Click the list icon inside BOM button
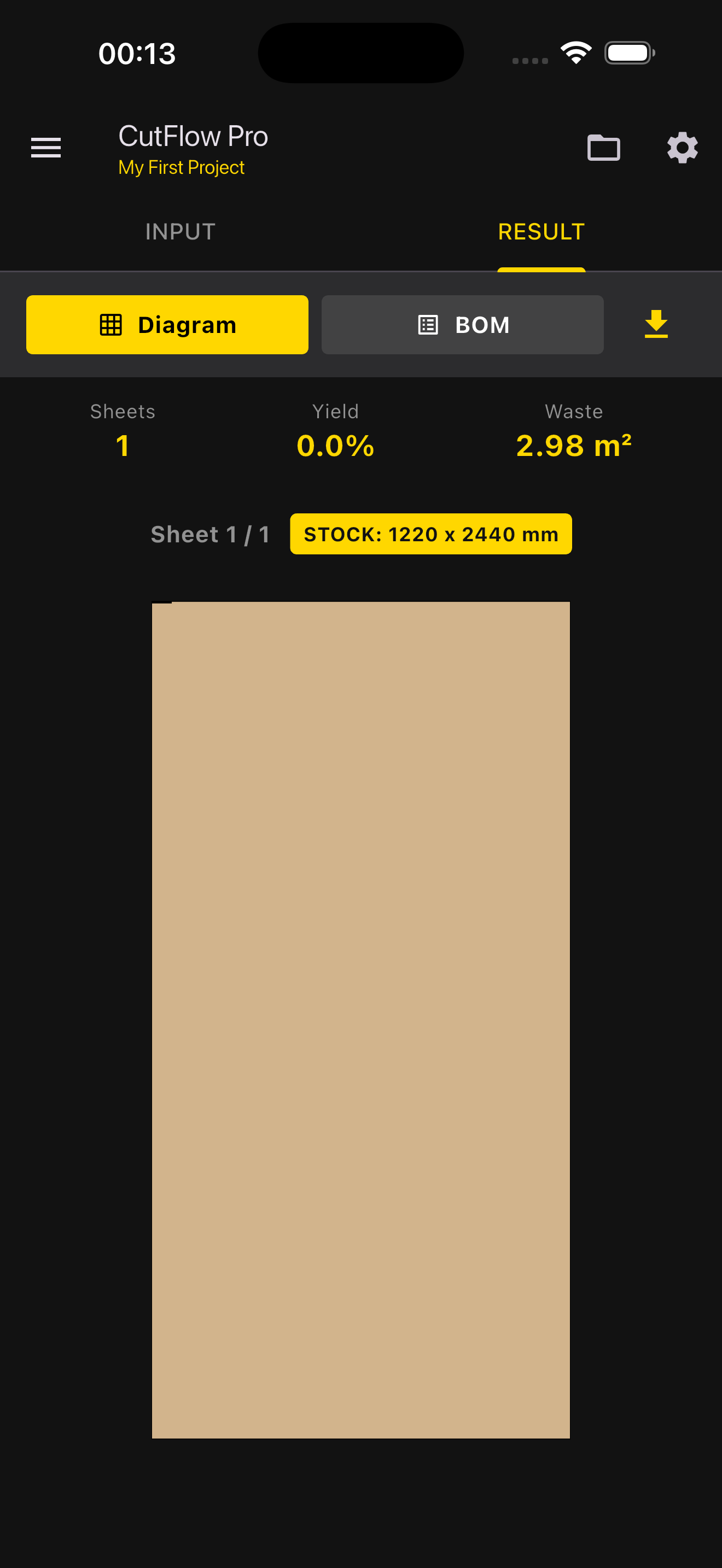The height and width of the screenshot is (1568, 722). (x=429, y=324)
